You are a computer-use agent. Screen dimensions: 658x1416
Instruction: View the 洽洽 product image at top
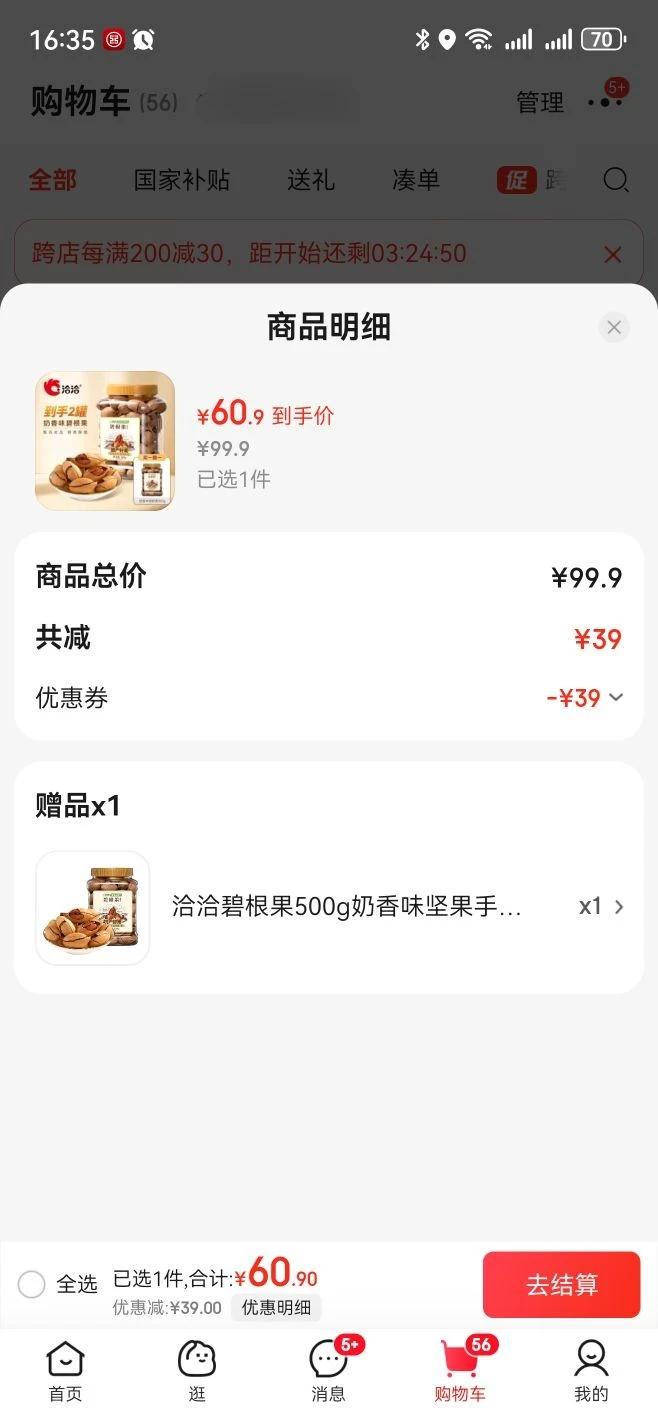click(x=105, y=441)
